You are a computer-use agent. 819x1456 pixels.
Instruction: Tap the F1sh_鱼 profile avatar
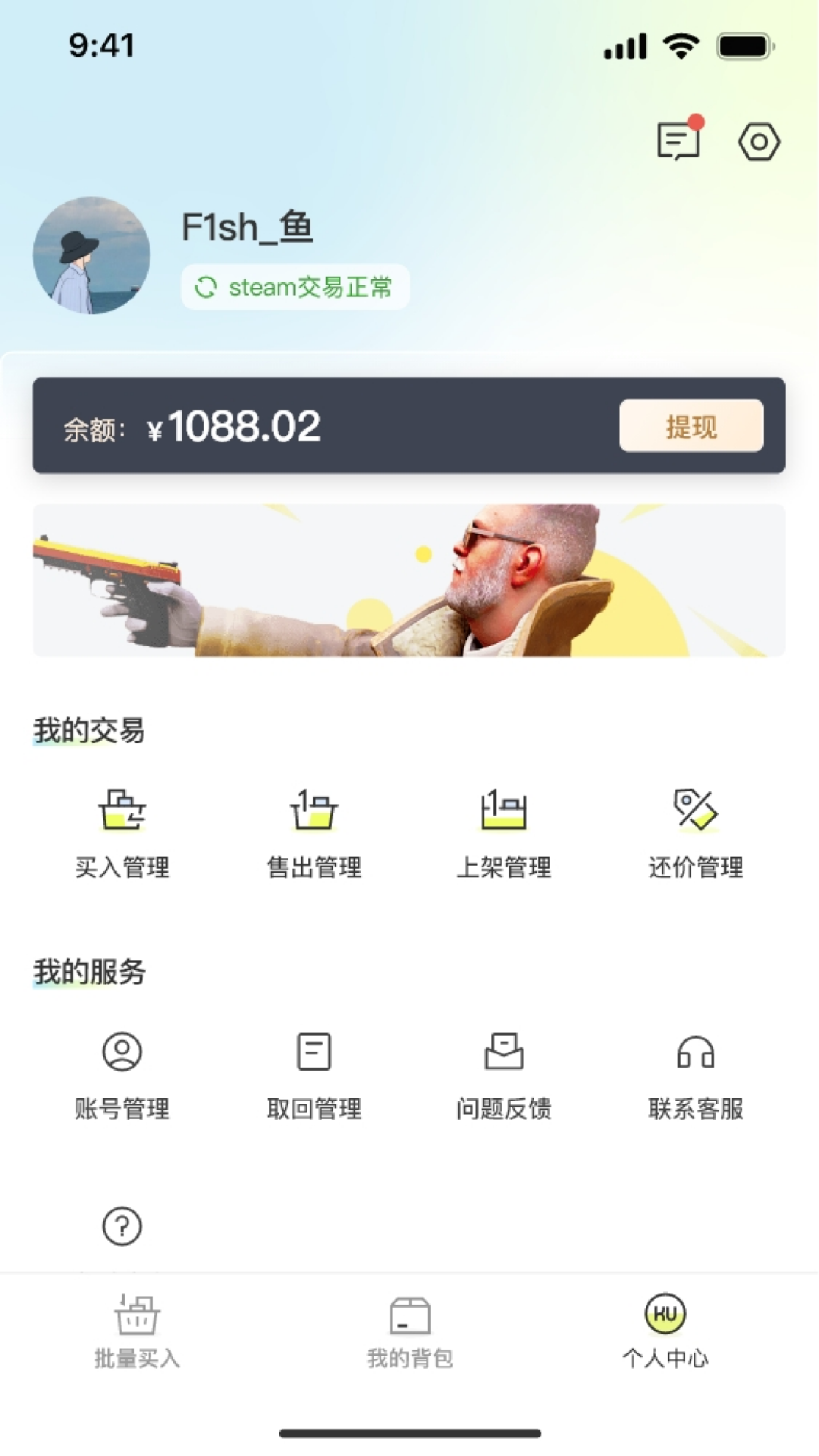click(x=92, y=256)
